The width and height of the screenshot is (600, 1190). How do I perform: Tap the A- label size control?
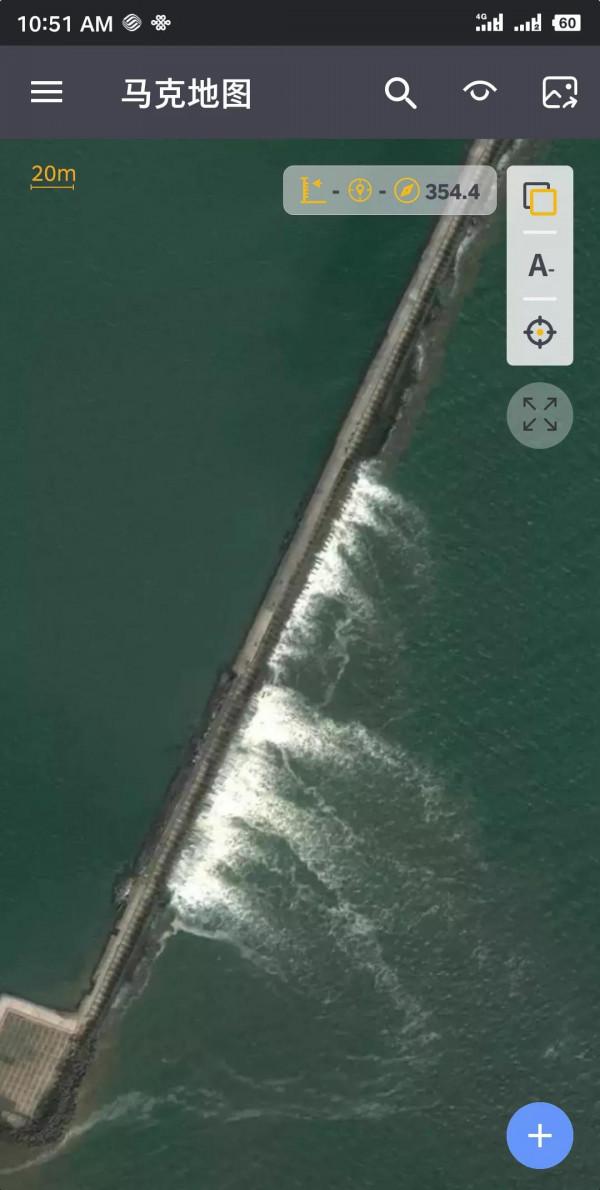540,266
